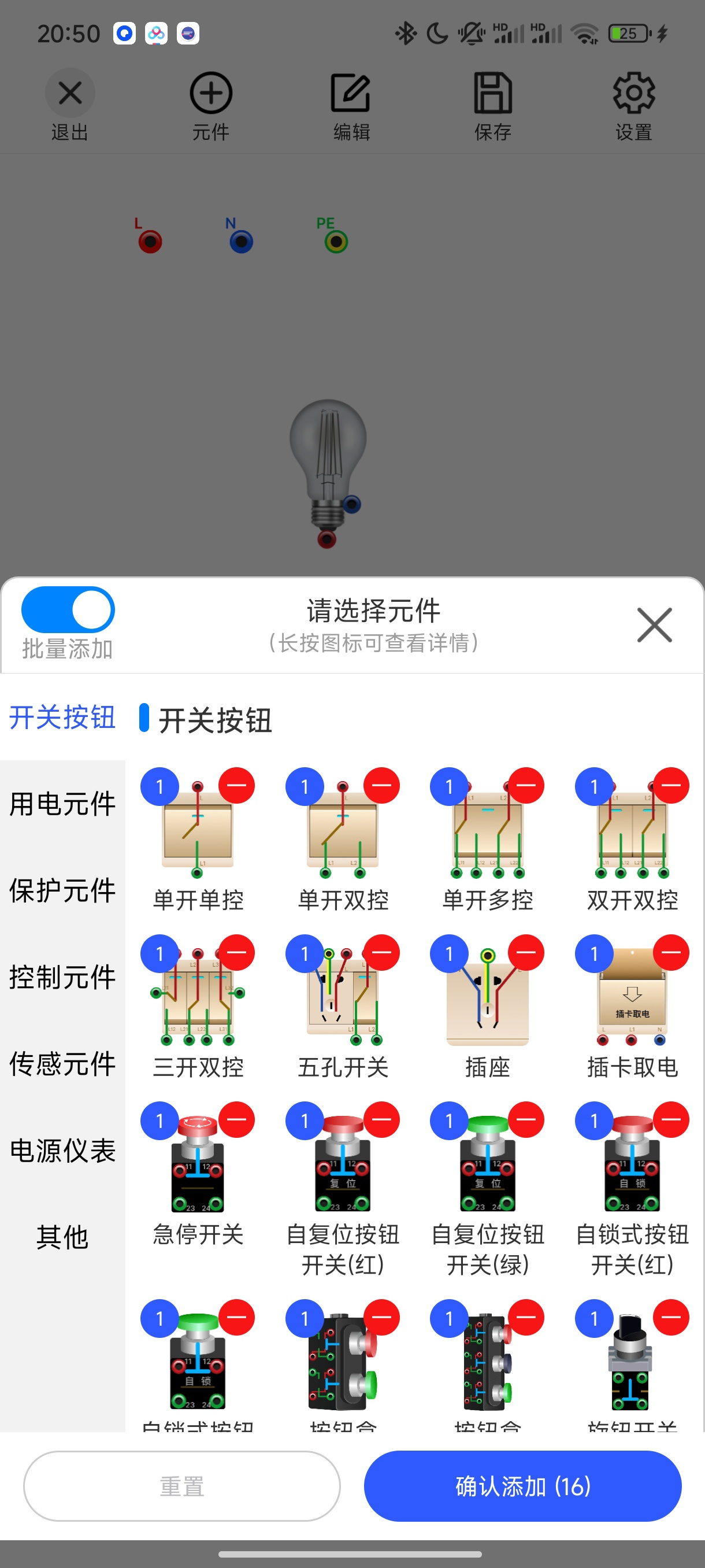Select the 传感元件 category
Screen dimensions: 705x1568
tap(62, 1063)
